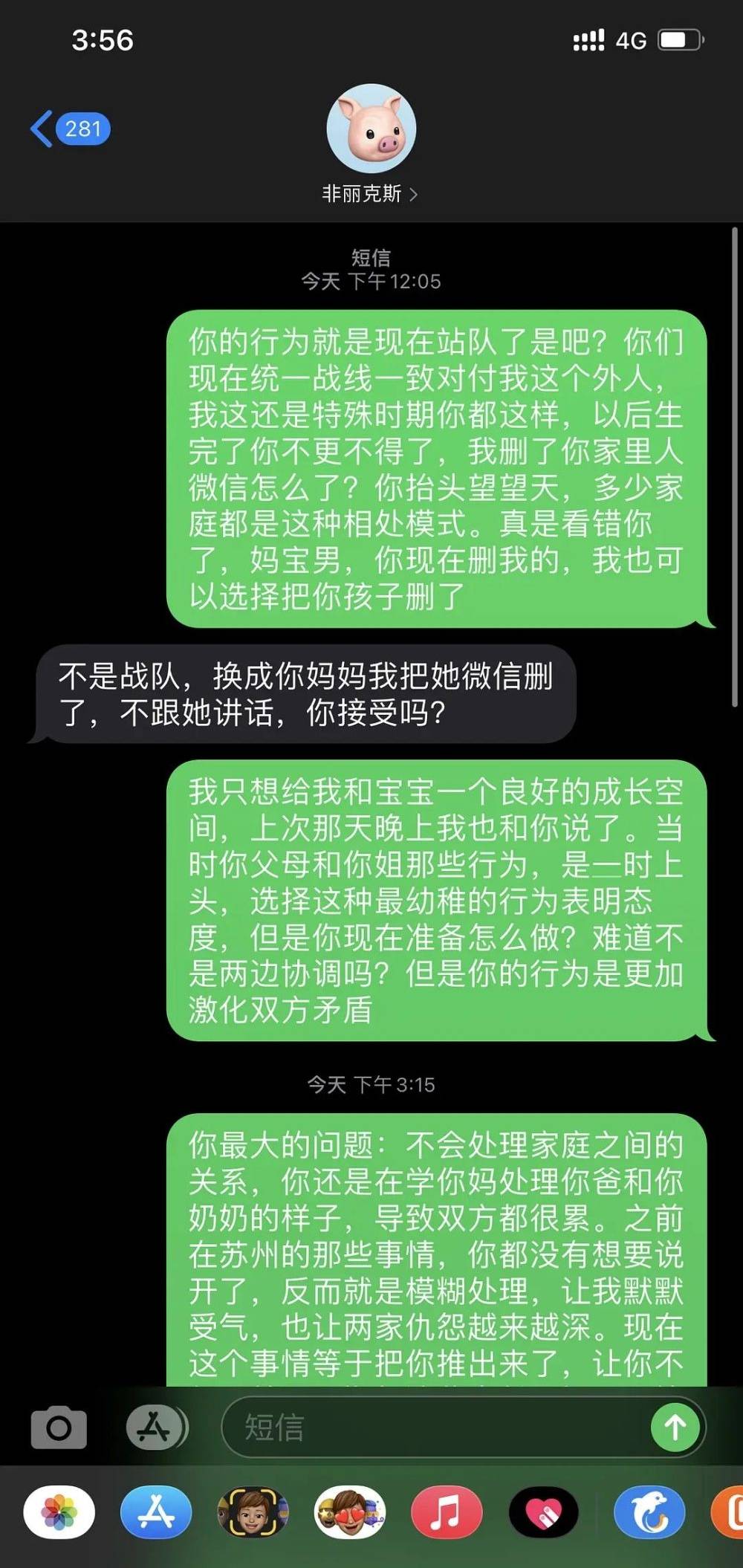Open the camera to attach a photo

59,1427
